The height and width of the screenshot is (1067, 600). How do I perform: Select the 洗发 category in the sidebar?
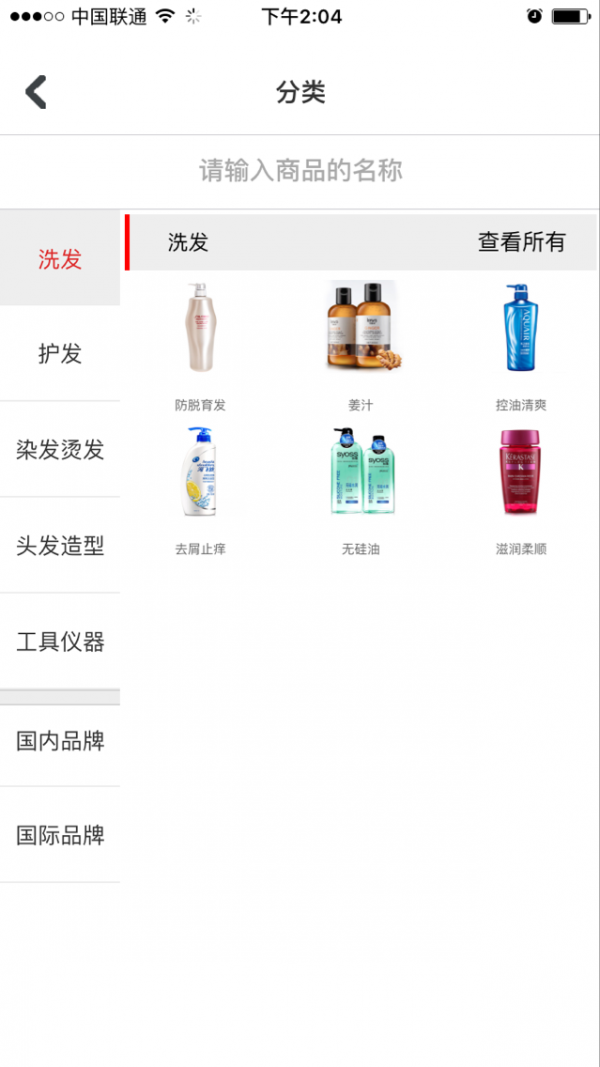(60, 260)
